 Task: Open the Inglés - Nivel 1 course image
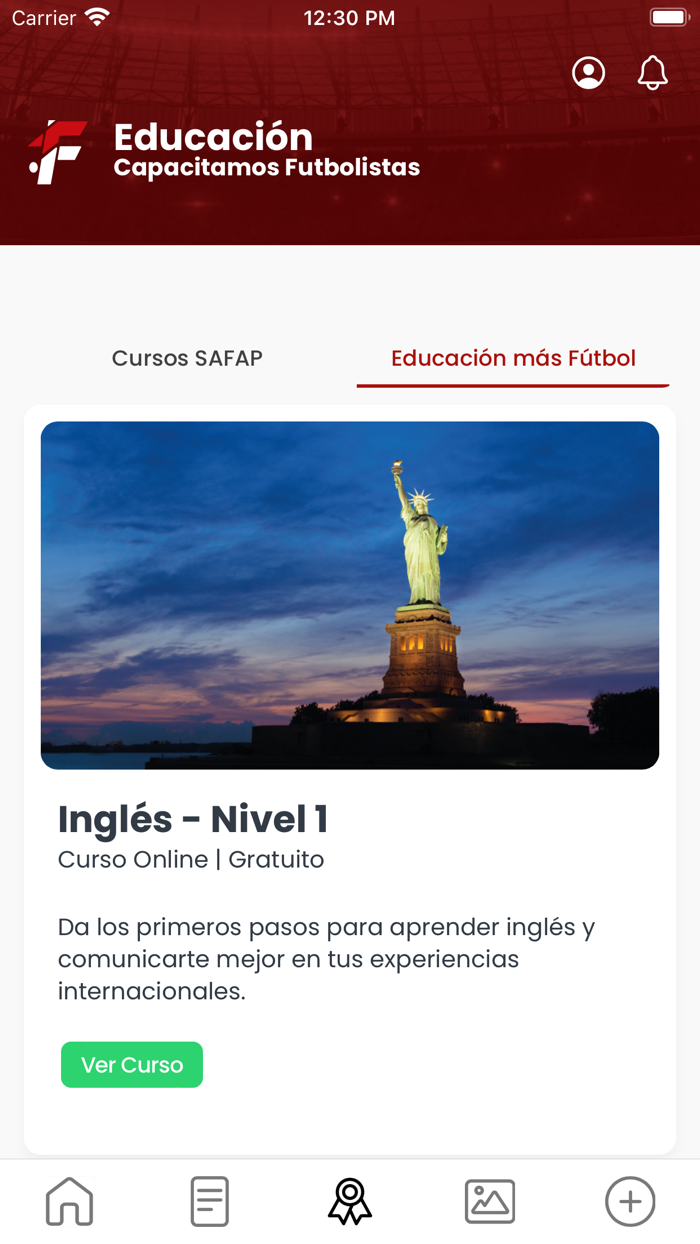(350, 595)
